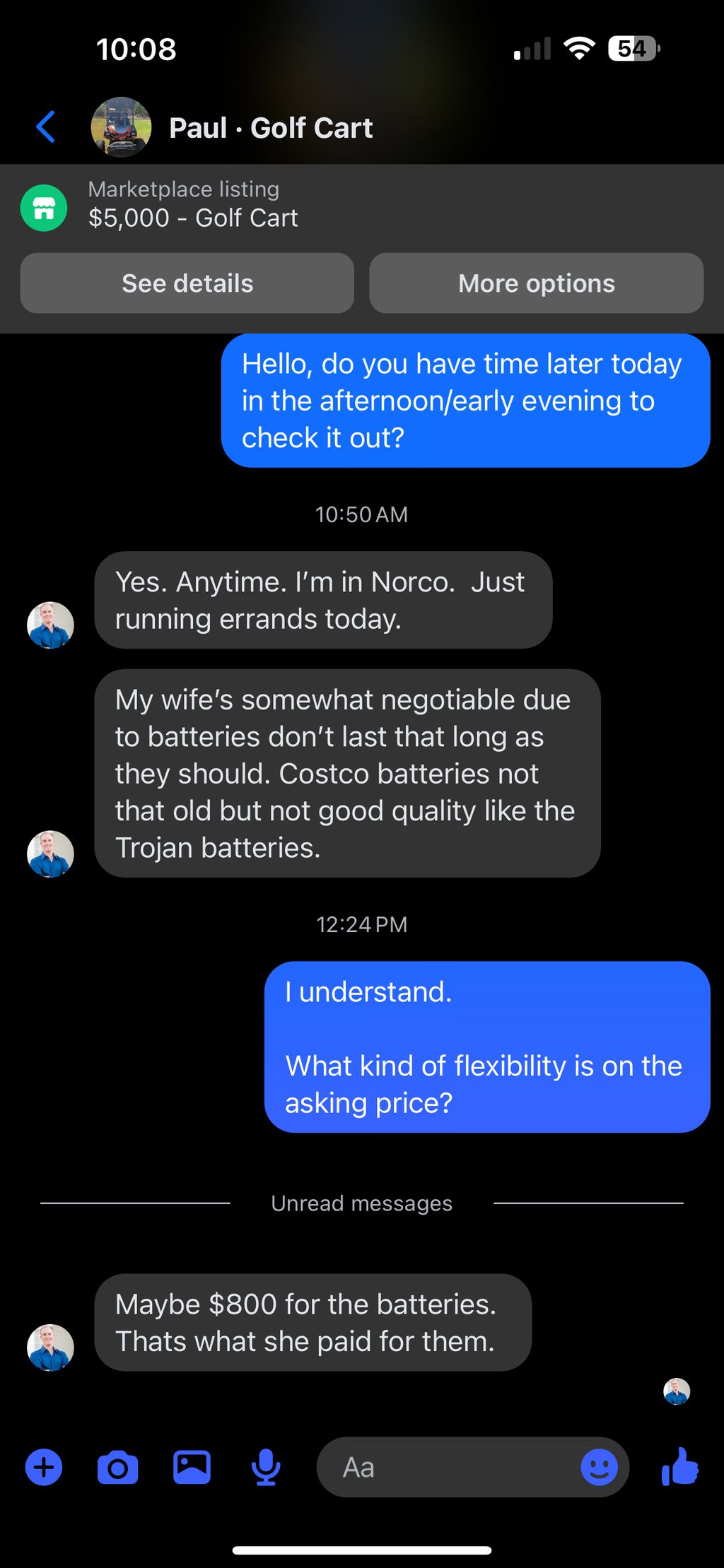This screenshot has width=724, height=1568.
Task: Send a thumbs-up like
Action: tap(679, 1468)
